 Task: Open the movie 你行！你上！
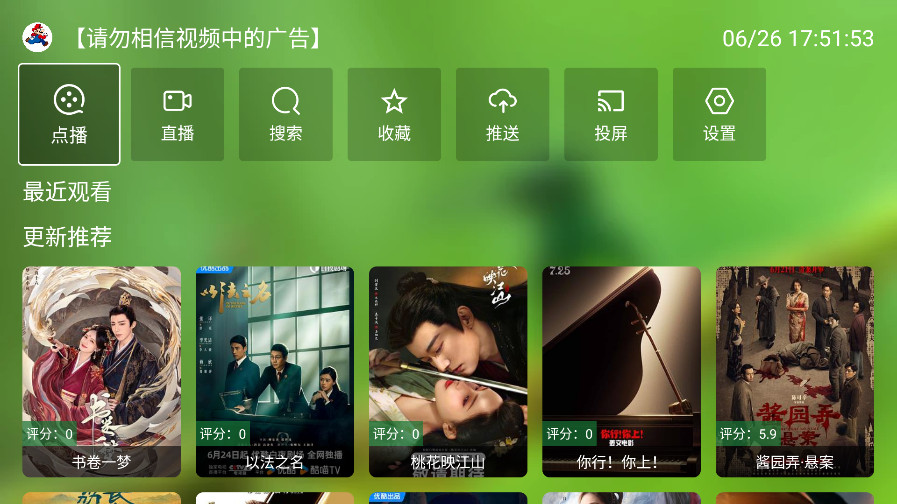[621, 370]
